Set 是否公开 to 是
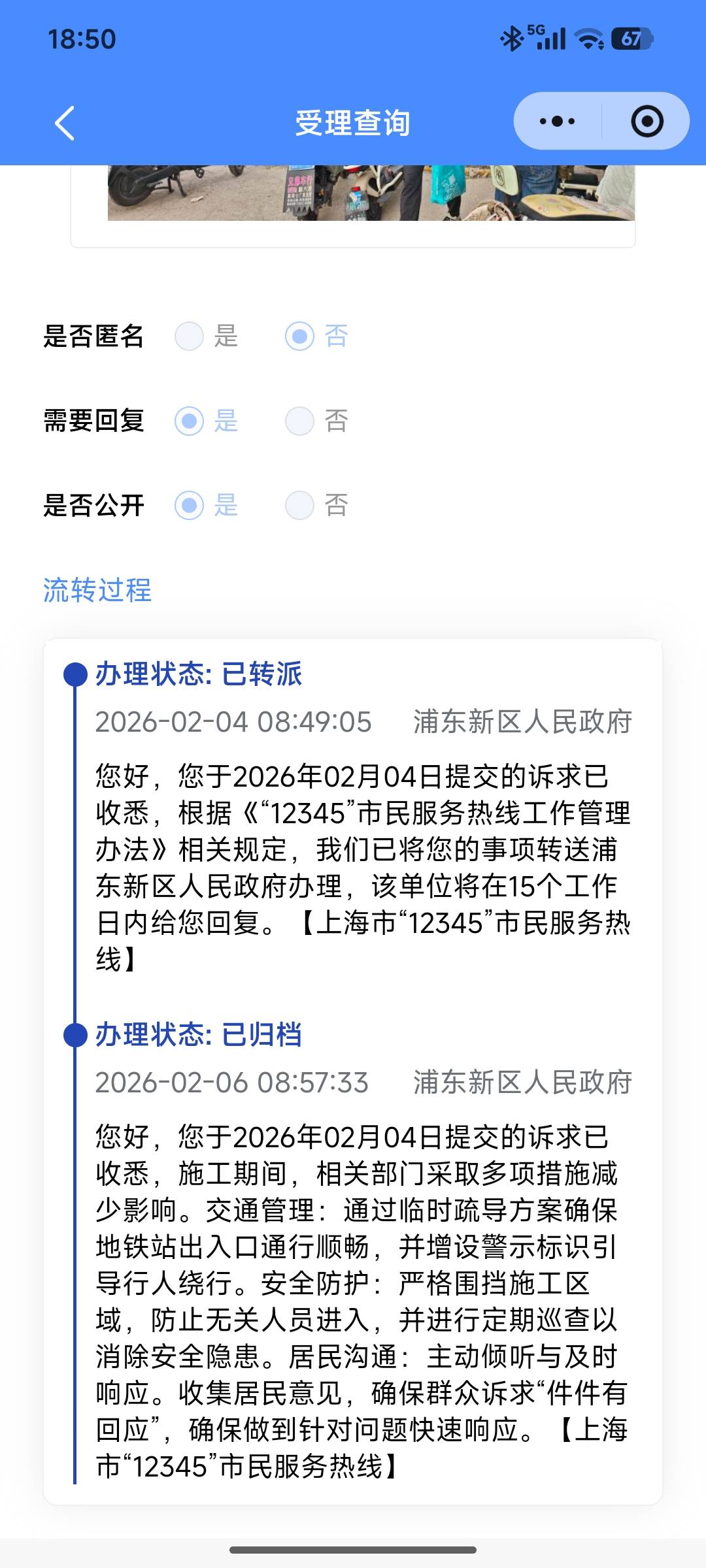Screen dimensions: 706x1568 tap(190, 505)
